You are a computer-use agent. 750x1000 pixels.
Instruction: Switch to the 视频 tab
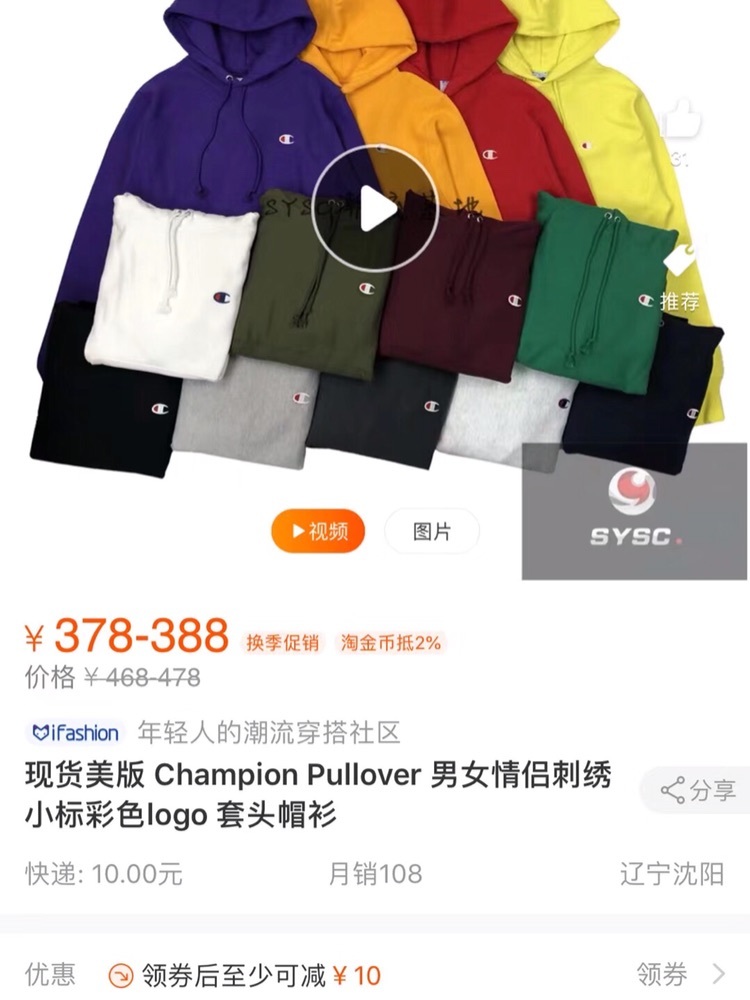point(317,532)
